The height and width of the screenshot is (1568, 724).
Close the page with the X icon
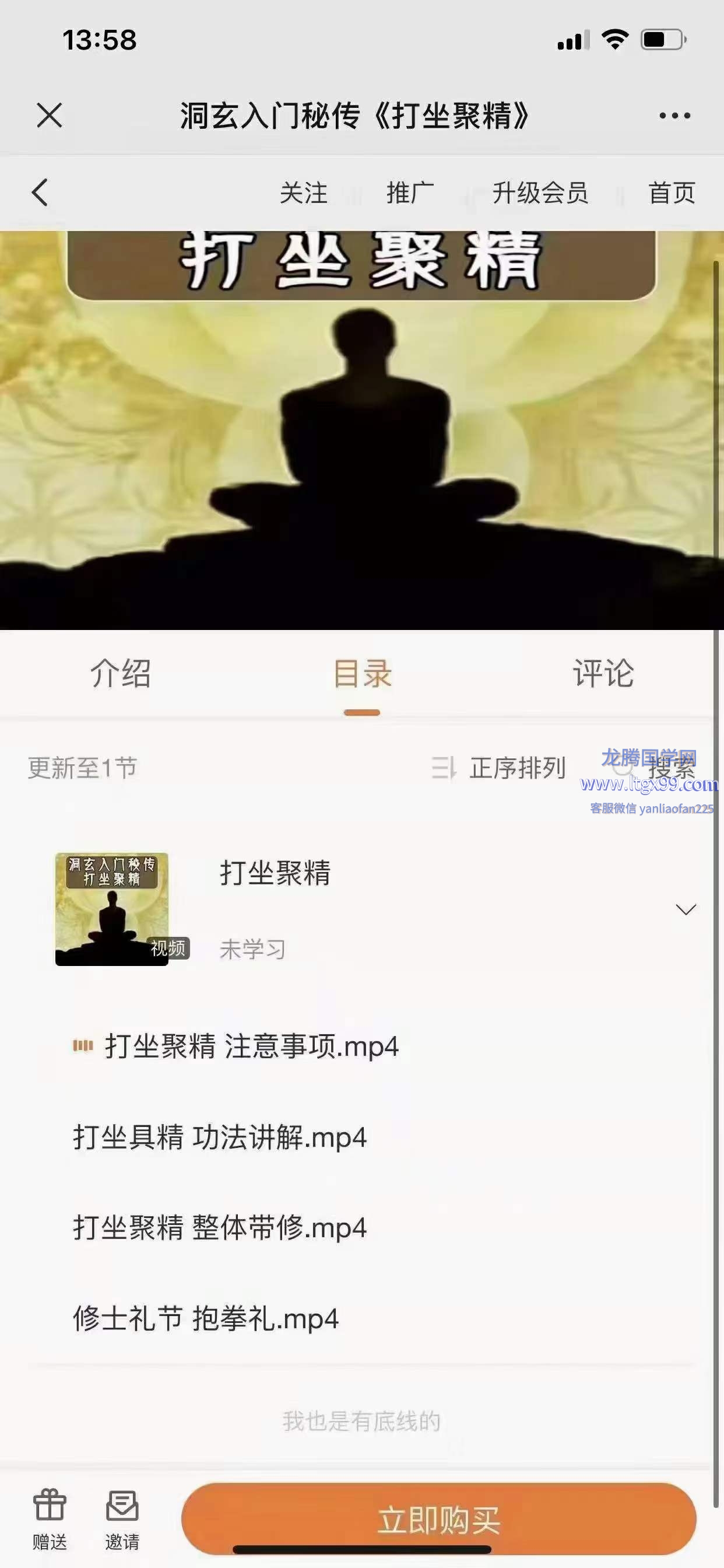click(50, 115)
